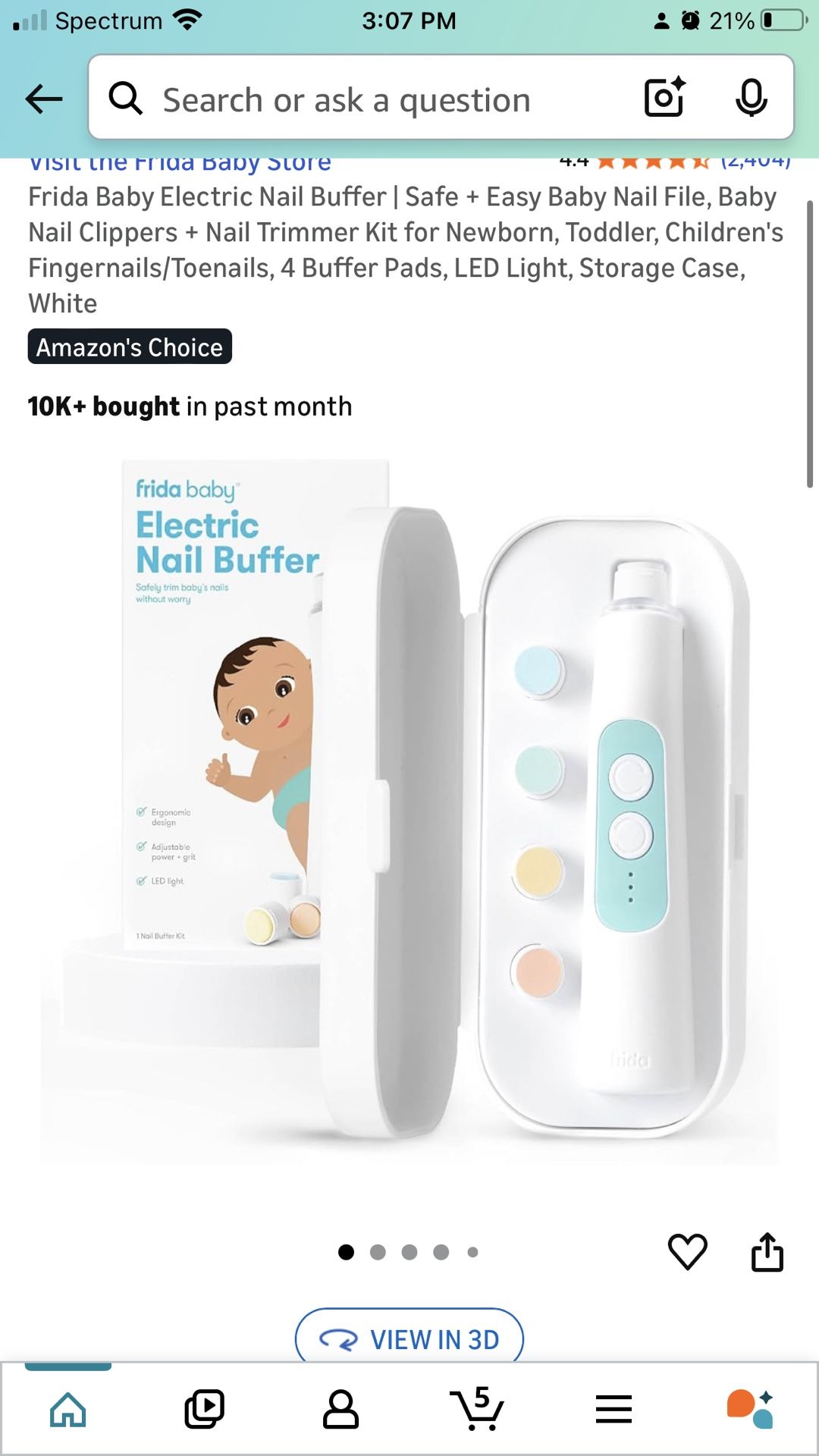This screenshot has width=819, height=1456.
Task: Start voice search with the microphone
Action: pos(751,97)
